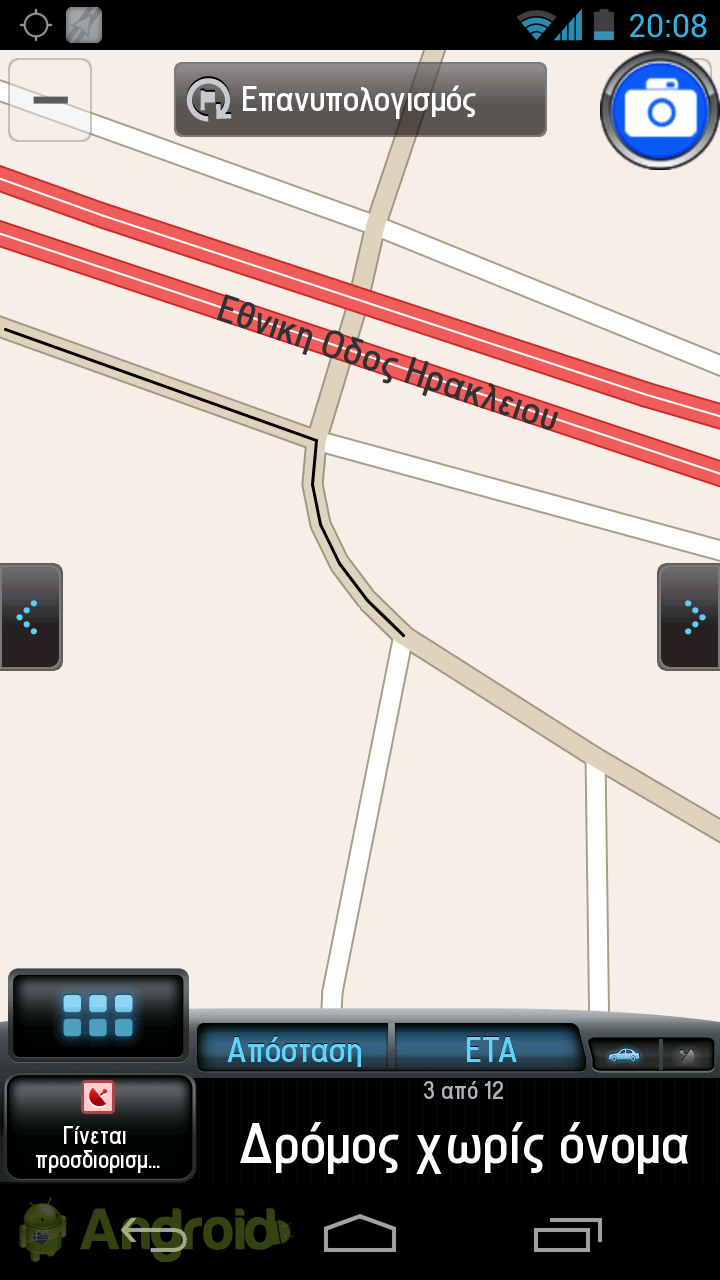
Task: Switch to the ETA tab
Action: click(x=489, y=1050)
